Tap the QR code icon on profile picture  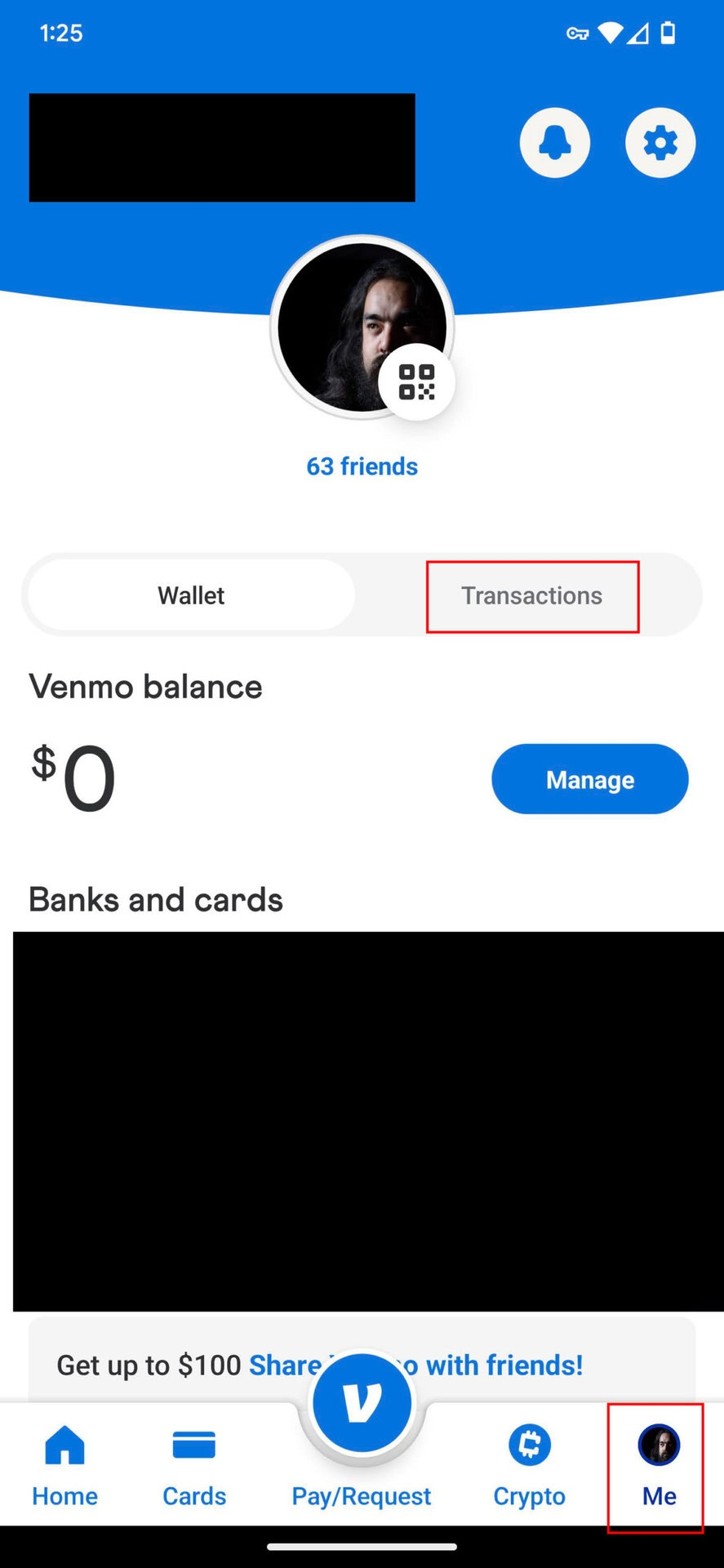417,384
